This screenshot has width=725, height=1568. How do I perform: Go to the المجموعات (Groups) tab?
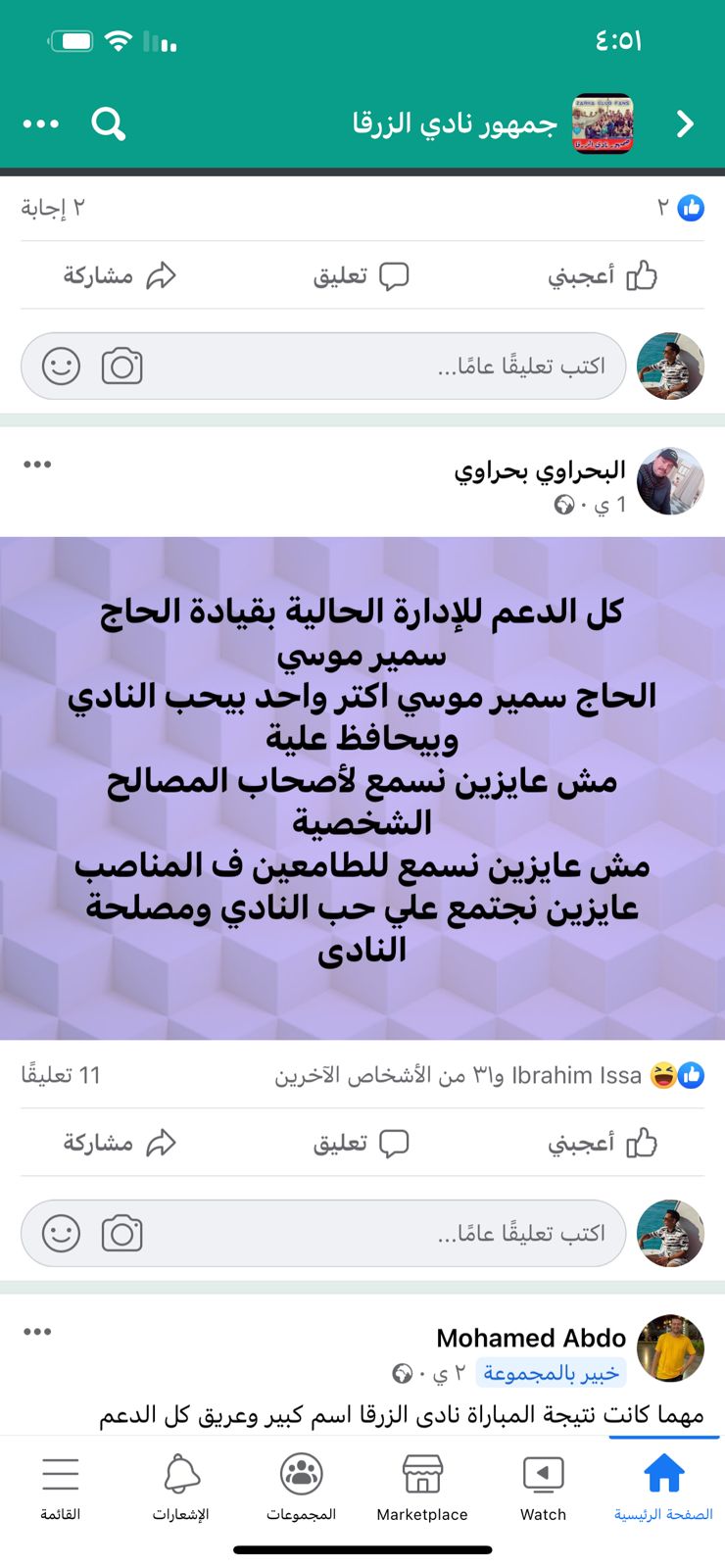(301, 1488)
